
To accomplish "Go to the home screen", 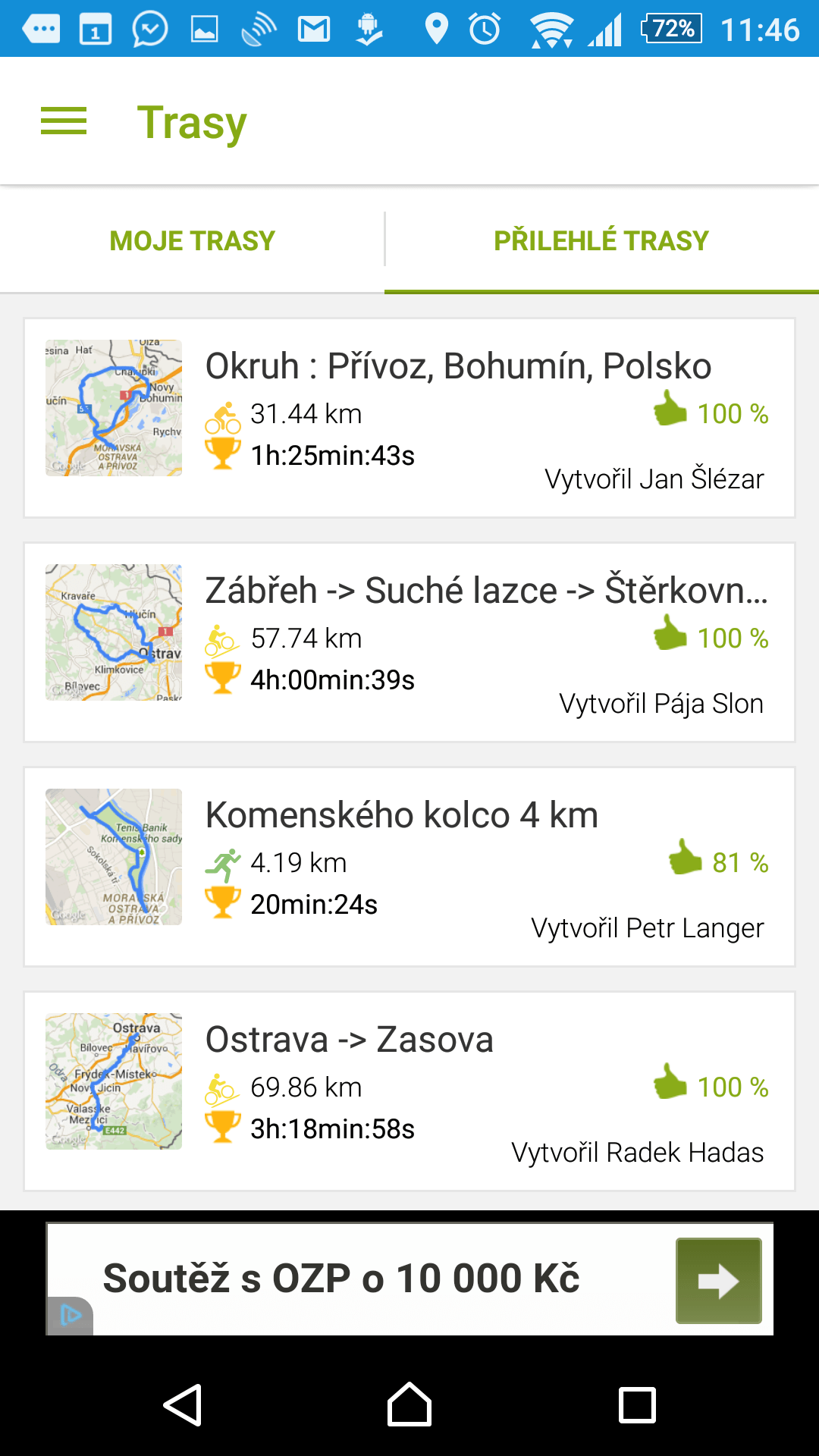I will (x=409, y=1405).
